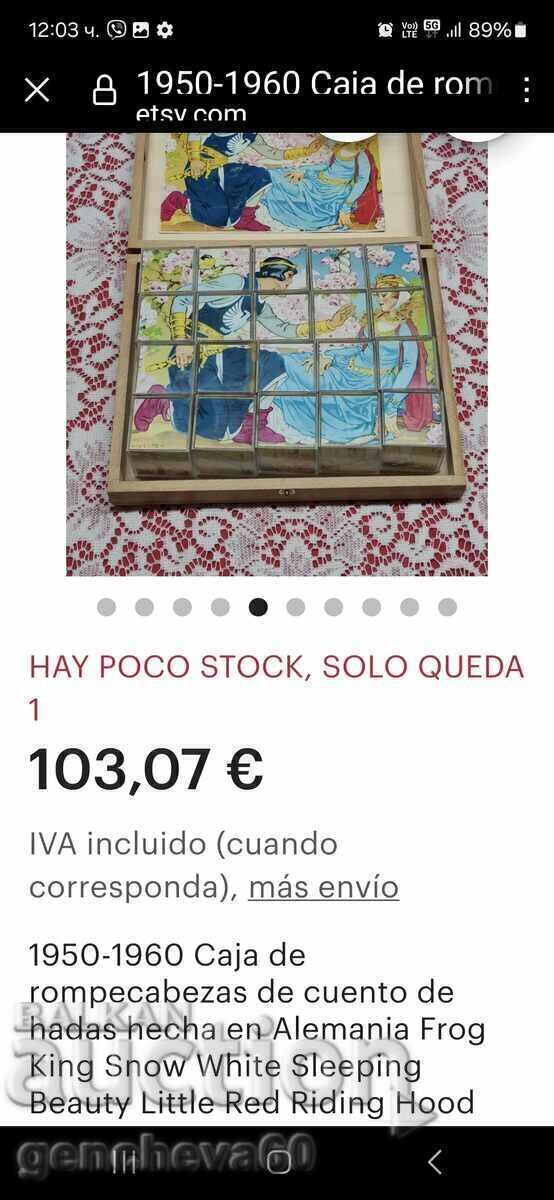Tap the etsy.com address bar
Viewport: 554px width, 1200px height.
coord(314,93)
